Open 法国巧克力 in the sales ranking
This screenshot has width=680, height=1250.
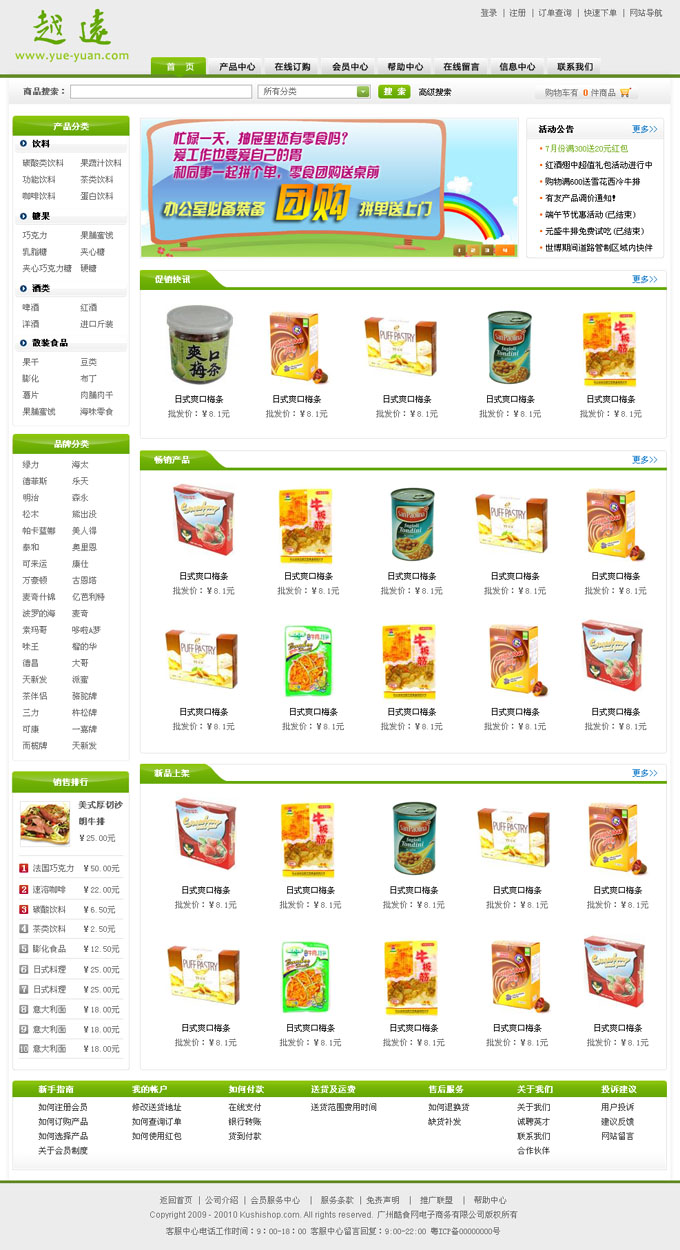pos(49,868)
